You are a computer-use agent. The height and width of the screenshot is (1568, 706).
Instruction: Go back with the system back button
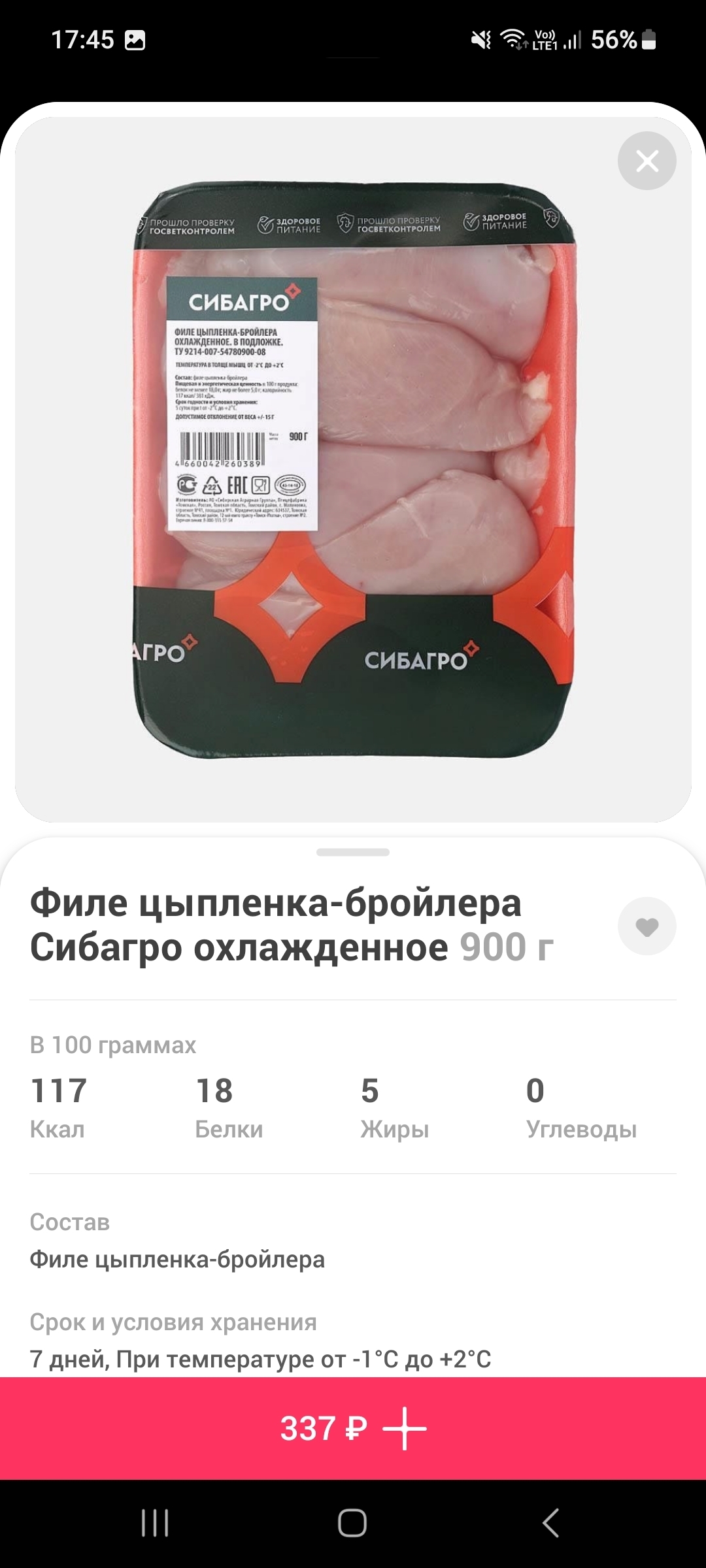[550, 1523]
